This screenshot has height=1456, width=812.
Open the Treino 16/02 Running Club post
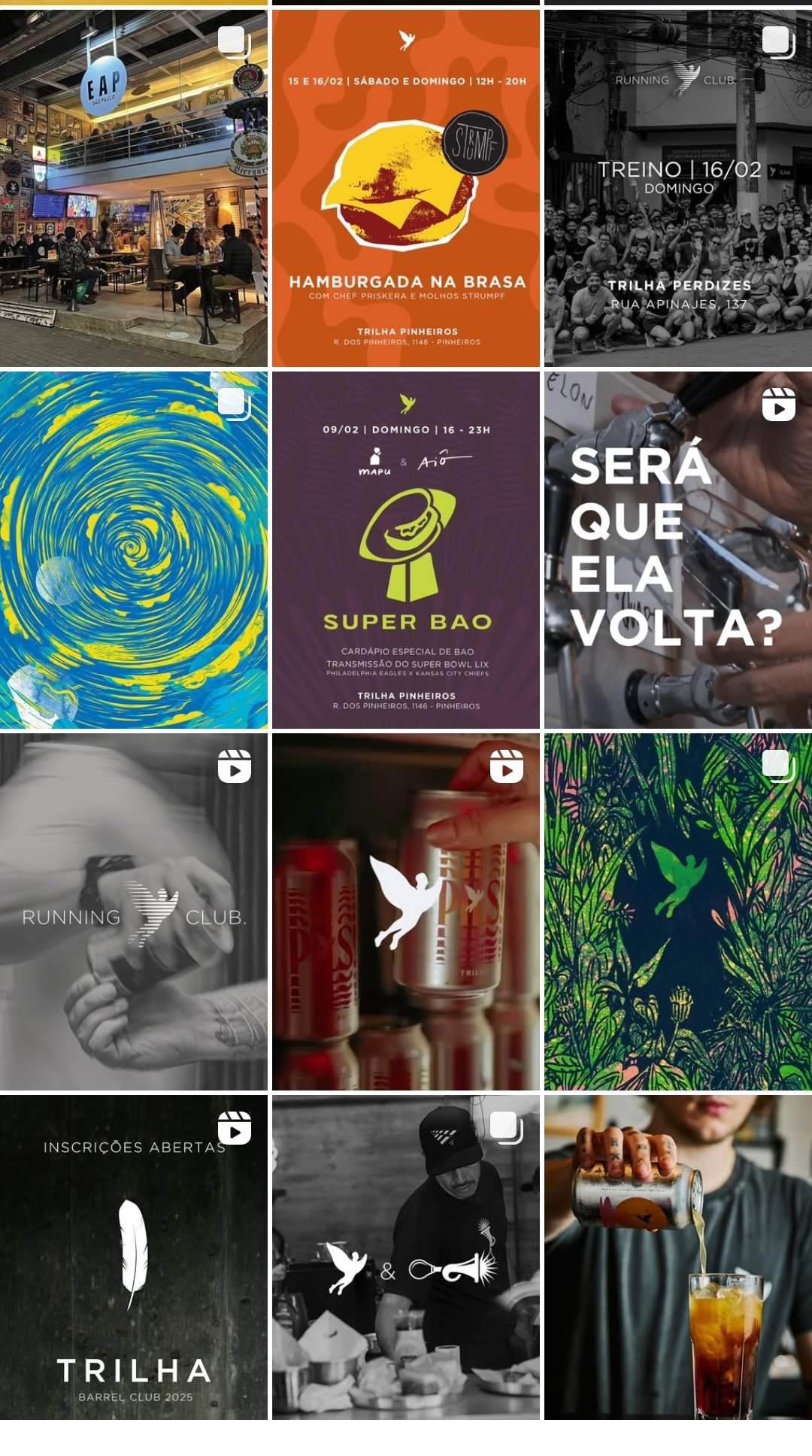tap(678, 188)
